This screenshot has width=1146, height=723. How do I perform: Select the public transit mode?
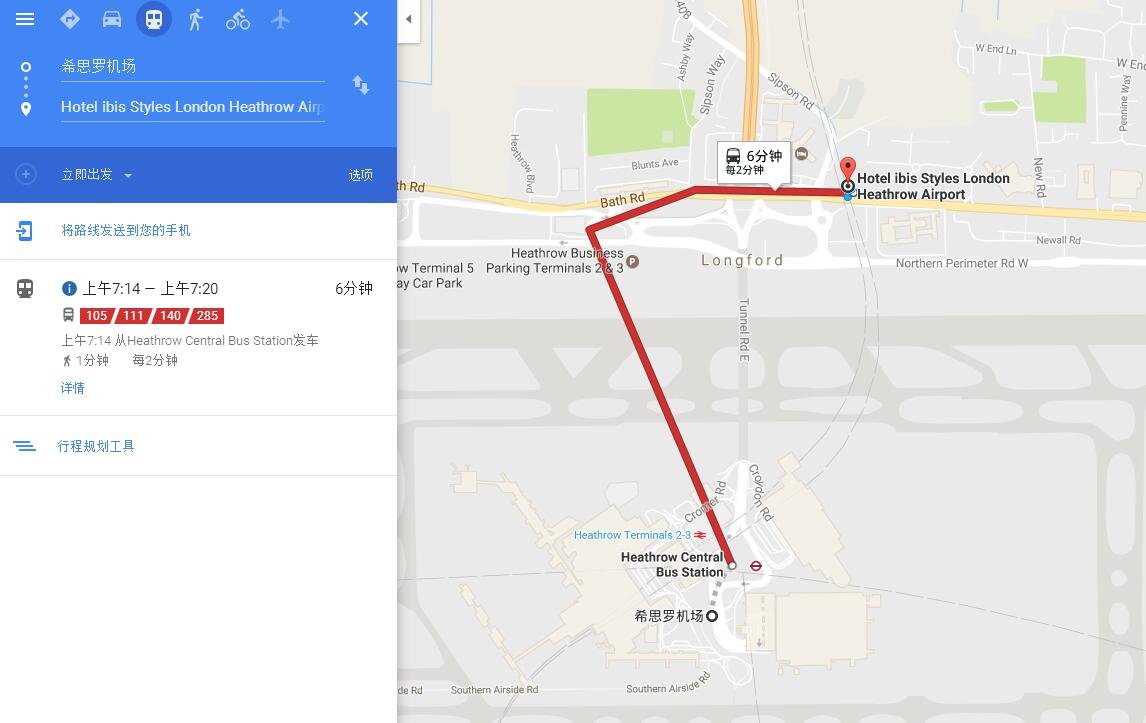(153, 19)
